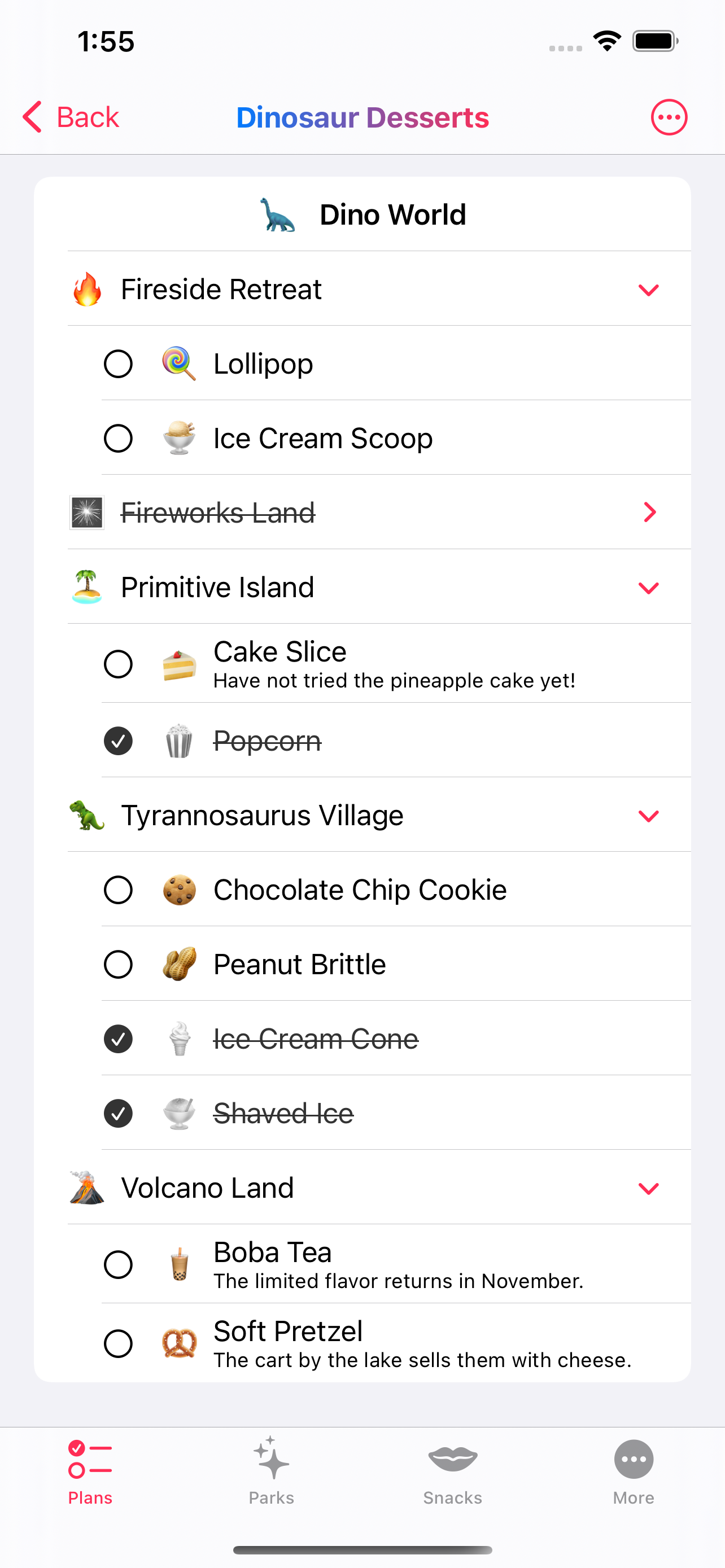Image resolution: width=725 pixels, height=1568 pixels.
Task: Check off the Boba Tea item
Action: pos(118,1264)
